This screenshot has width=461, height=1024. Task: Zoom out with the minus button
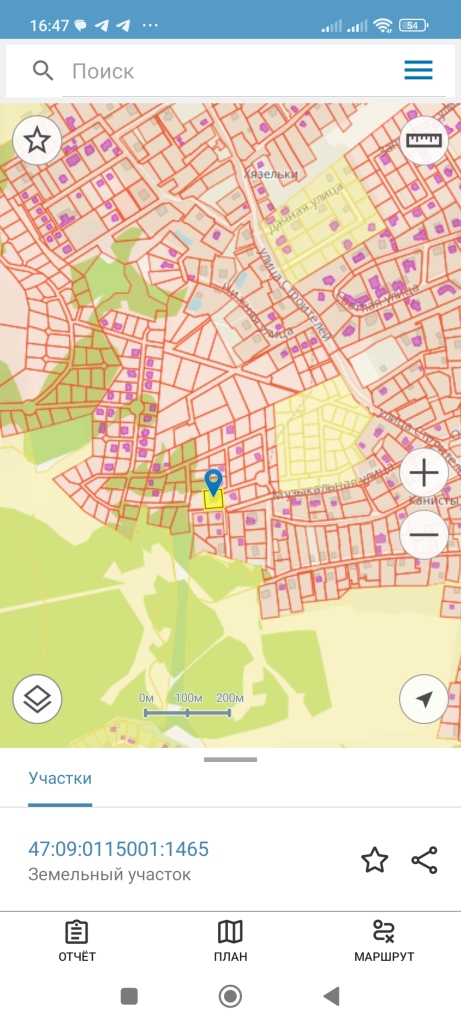[x=424, y=535]
